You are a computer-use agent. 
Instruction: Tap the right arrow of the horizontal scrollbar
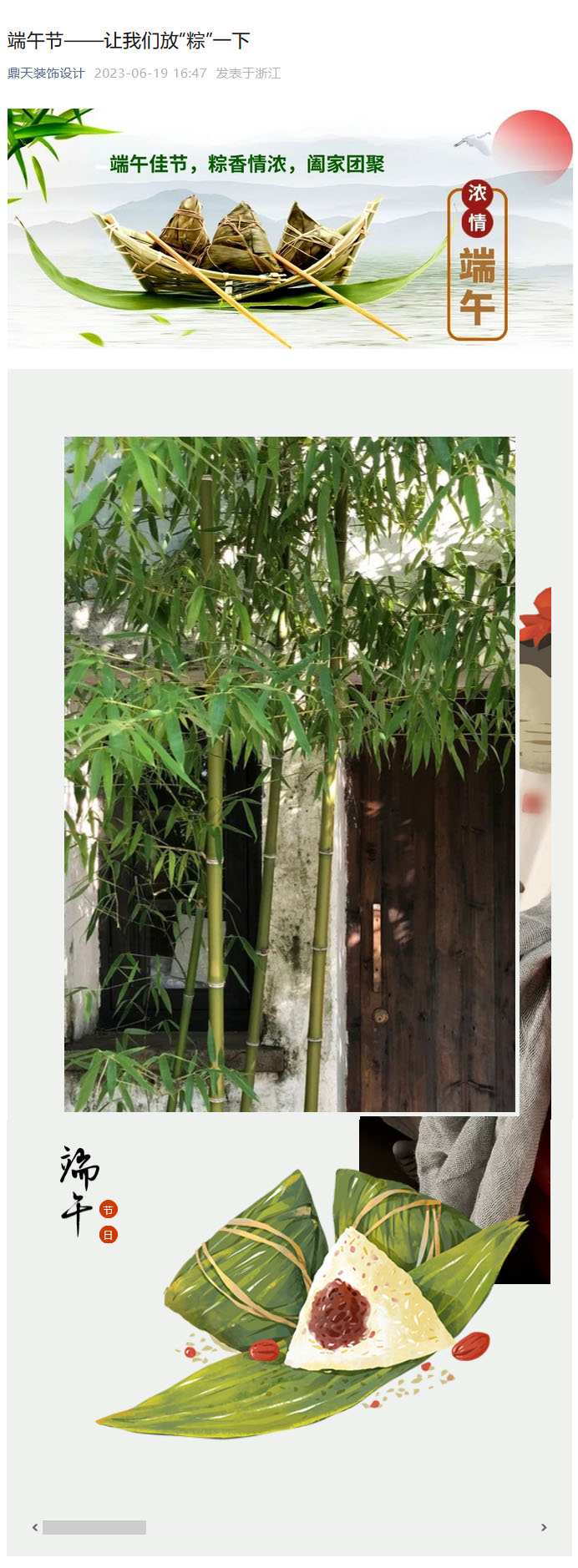tap(544, 1527)
